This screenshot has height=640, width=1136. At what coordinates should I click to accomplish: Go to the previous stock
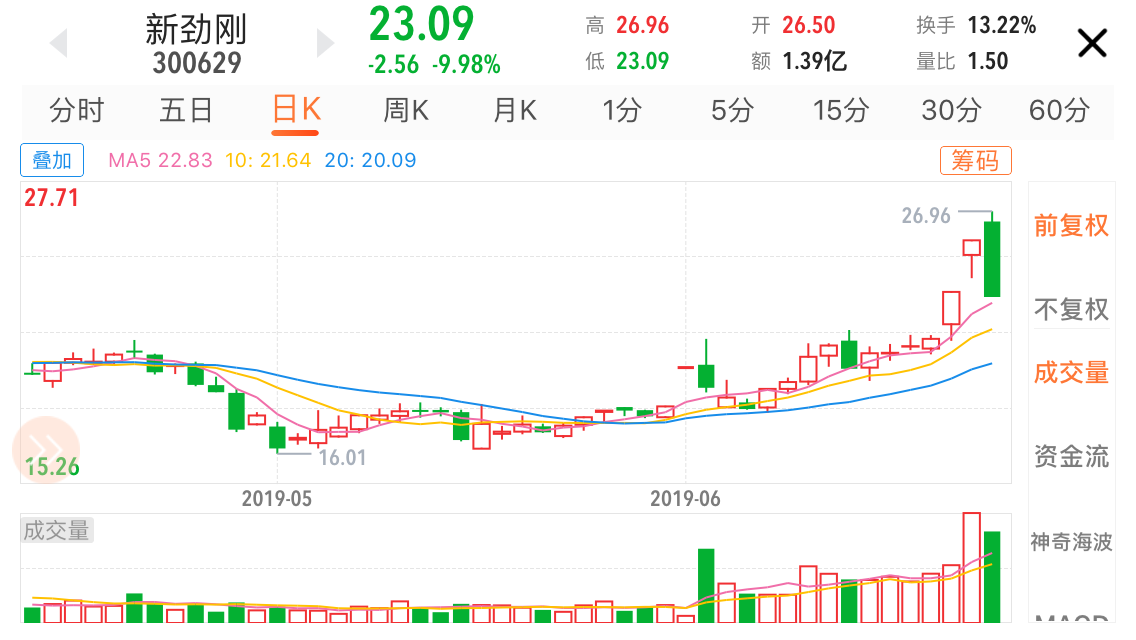tap(58, 43)
